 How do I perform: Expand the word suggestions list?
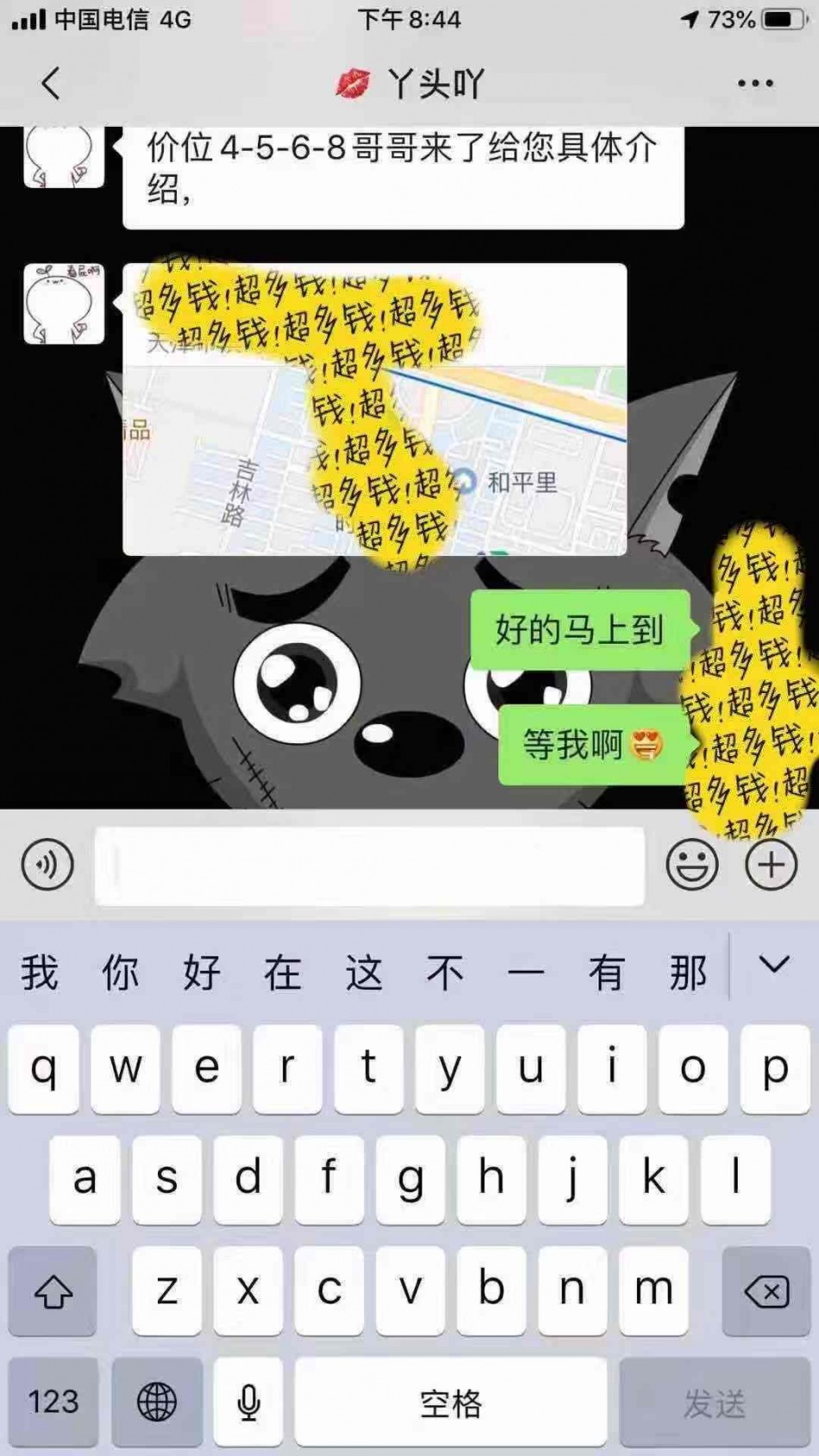(x=773, y=965)
